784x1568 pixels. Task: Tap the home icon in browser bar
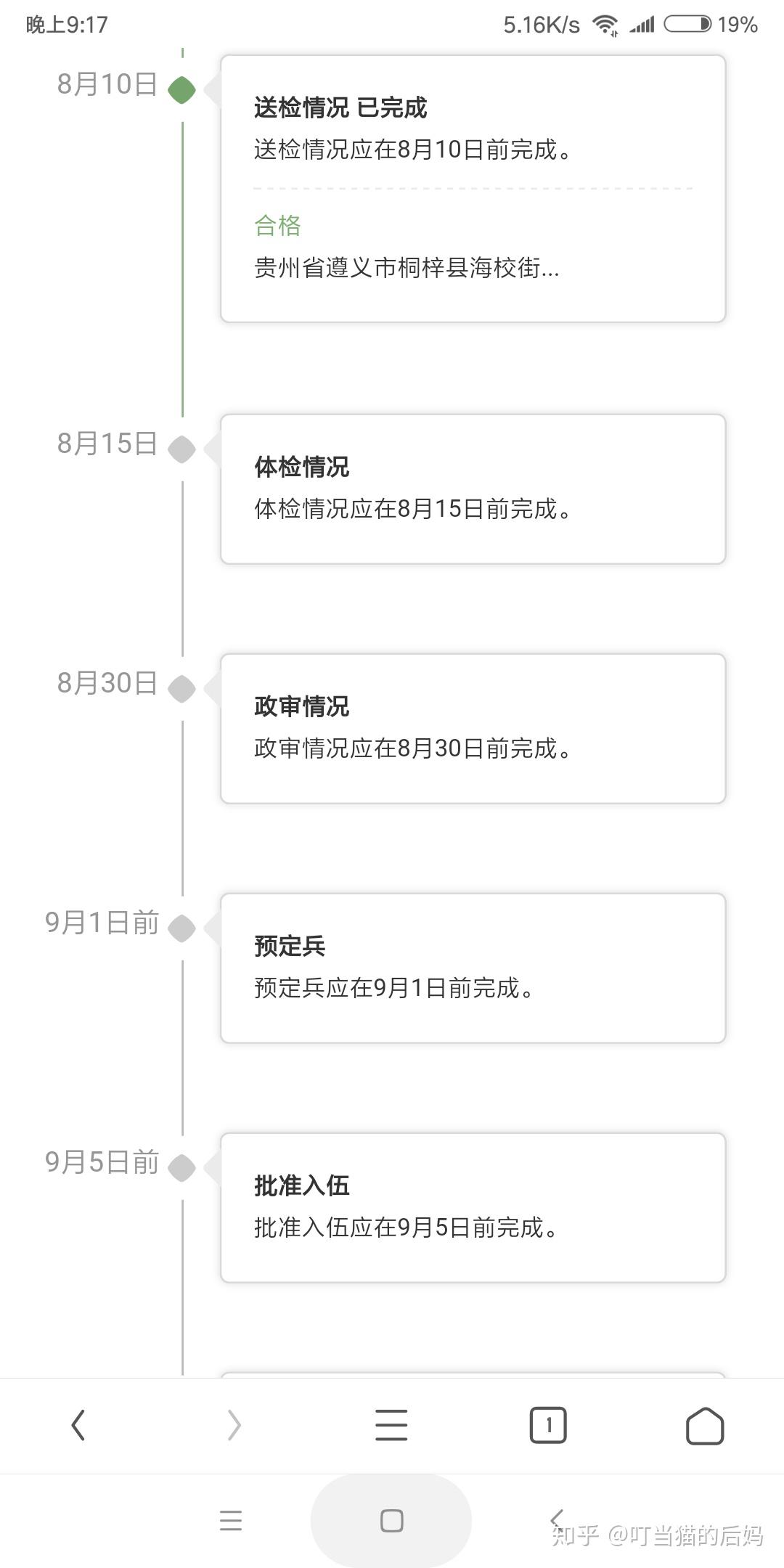click(703, 1424)
